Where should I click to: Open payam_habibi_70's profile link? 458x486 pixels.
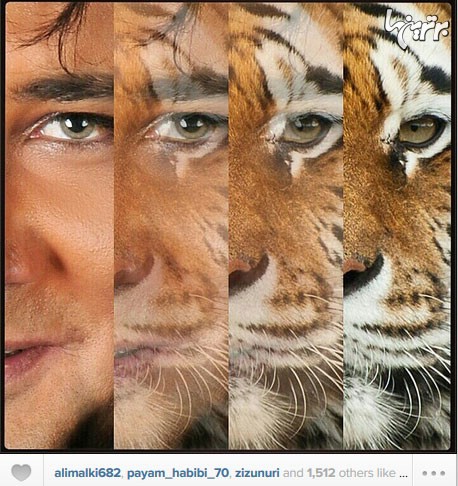(178, 473)
